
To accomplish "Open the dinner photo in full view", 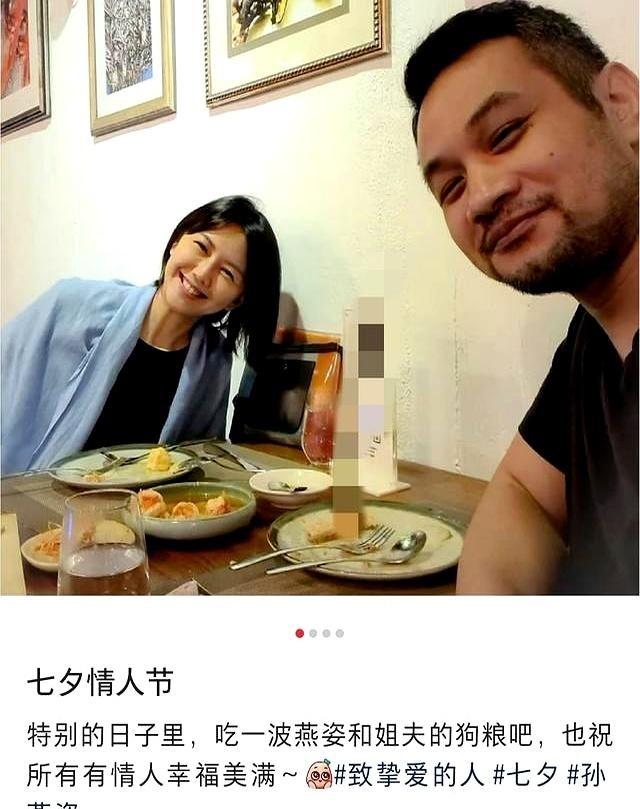I will (320, 298).
